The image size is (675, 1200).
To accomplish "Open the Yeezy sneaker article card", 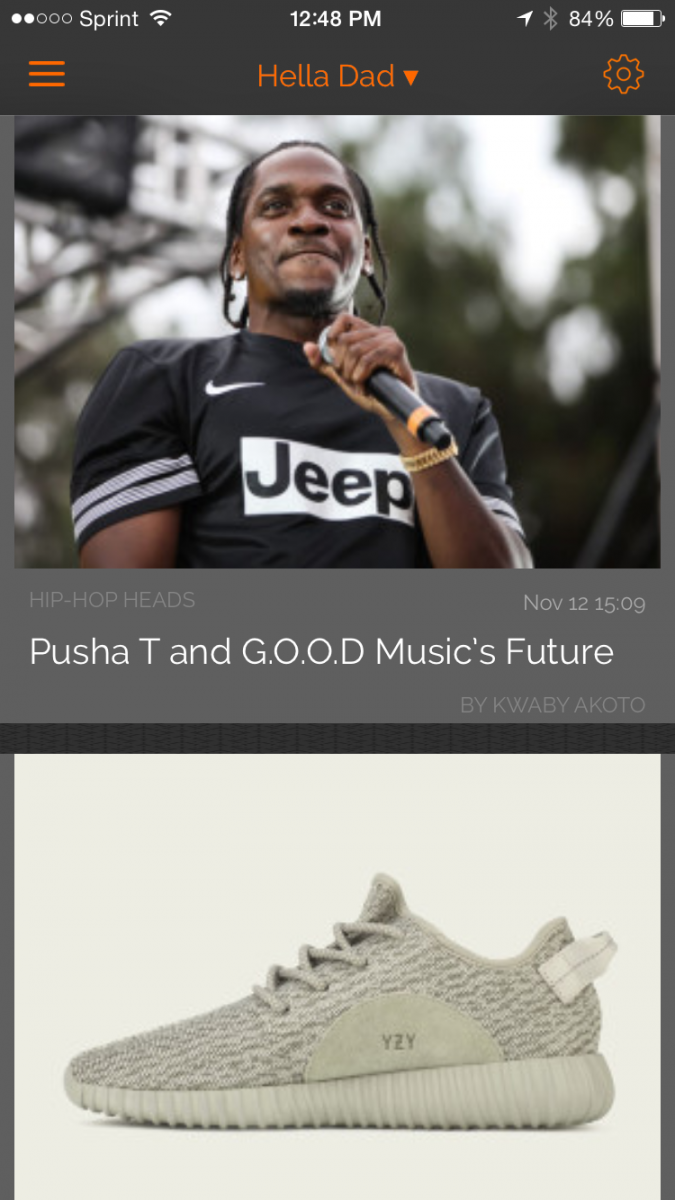I will [x=337, y=977].
